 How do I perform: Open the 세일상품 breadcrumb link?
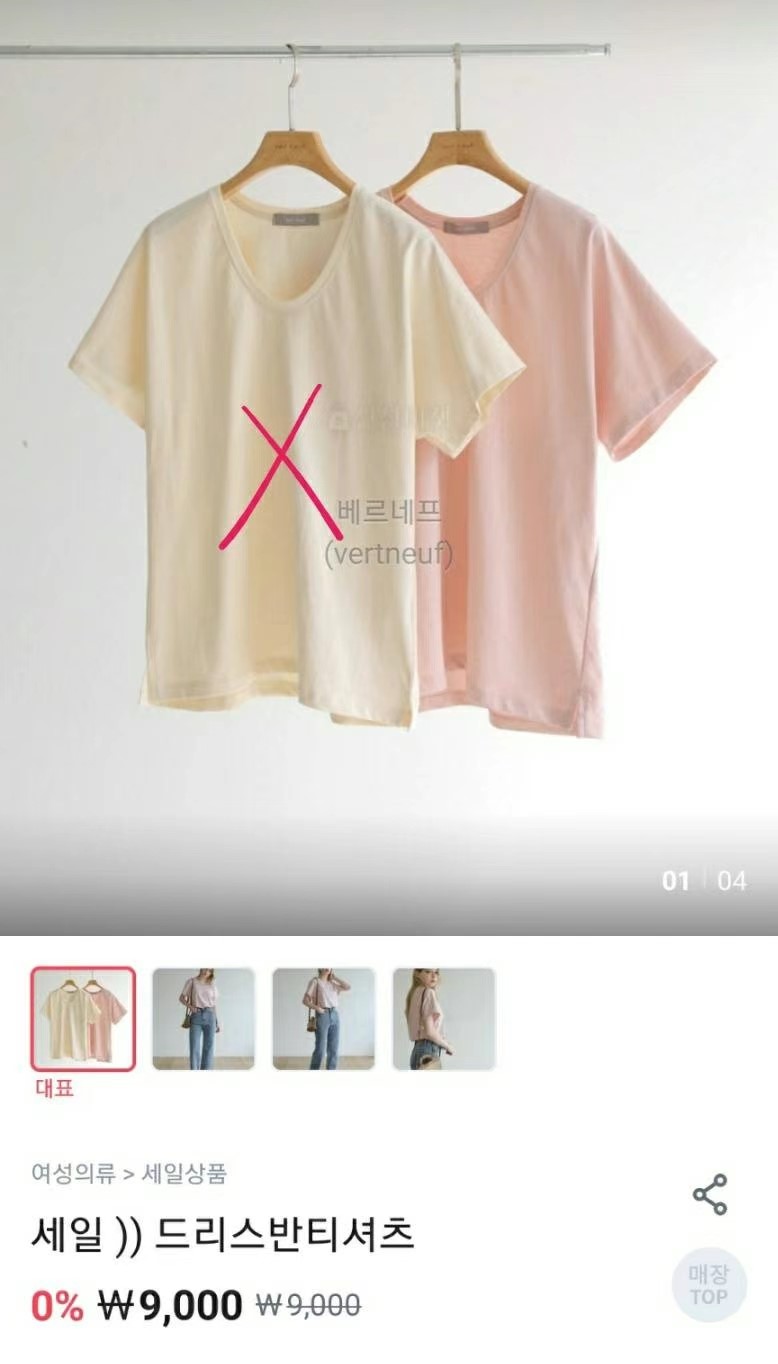click(x=185, y=1173)
